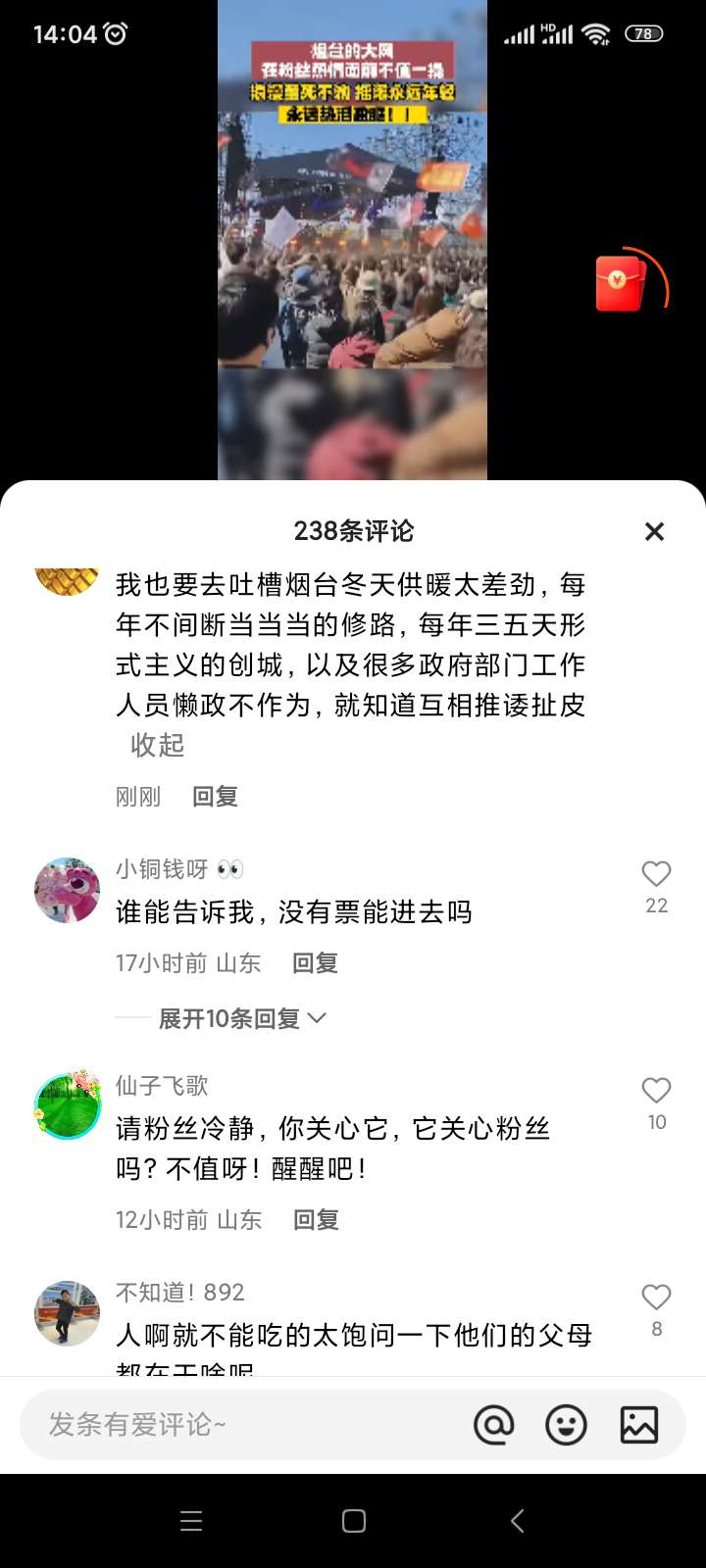Image resolution: width=706 pixels, height=1568 pixels.
Task: Reply to 仙子飞歌's comment
Action: [316, 1220]
